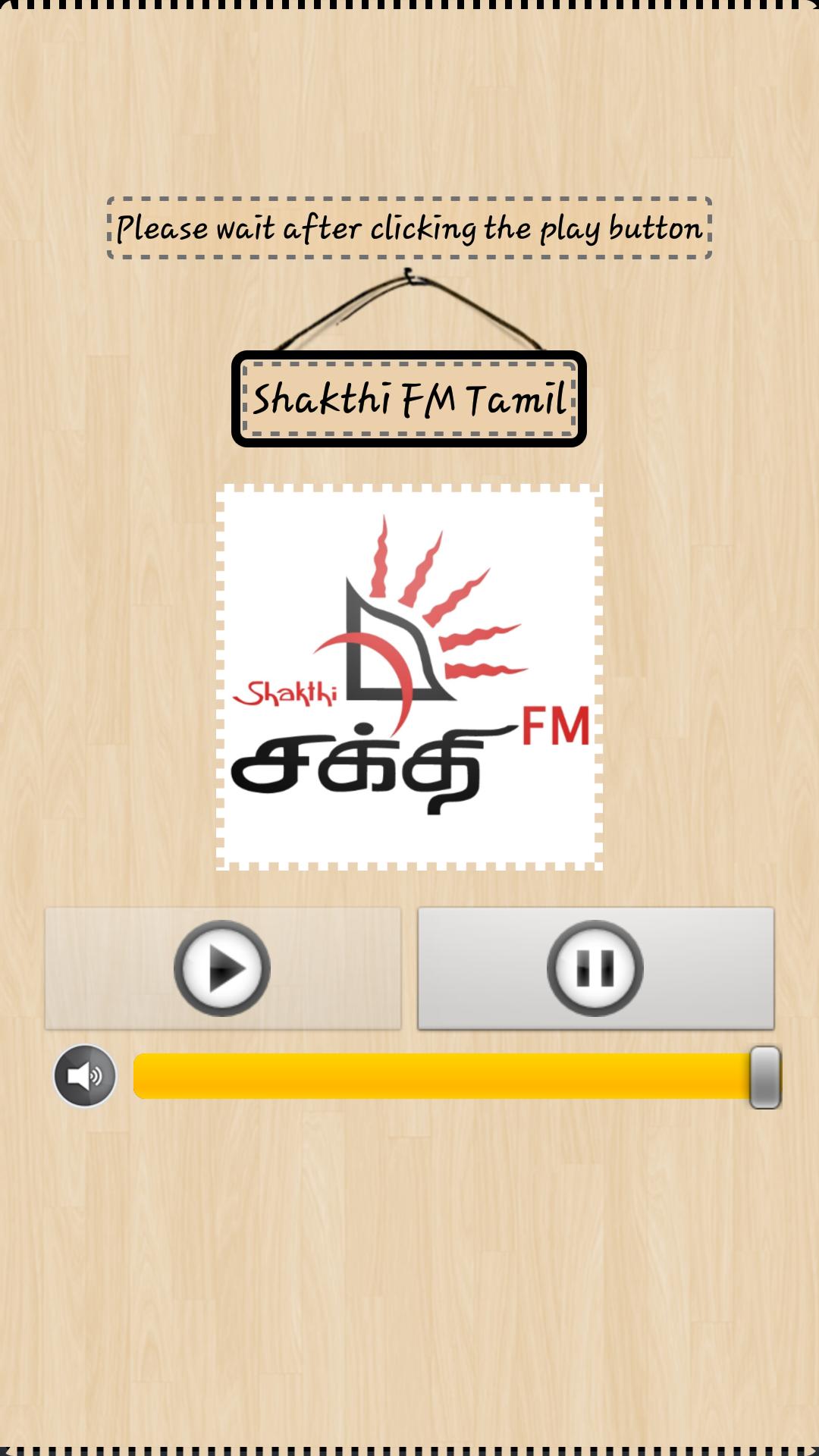Image resolution: width=819 pixels, height=1456 pixels.
Task: Mute audio with the speaker icon
Action: point(85,1075)
